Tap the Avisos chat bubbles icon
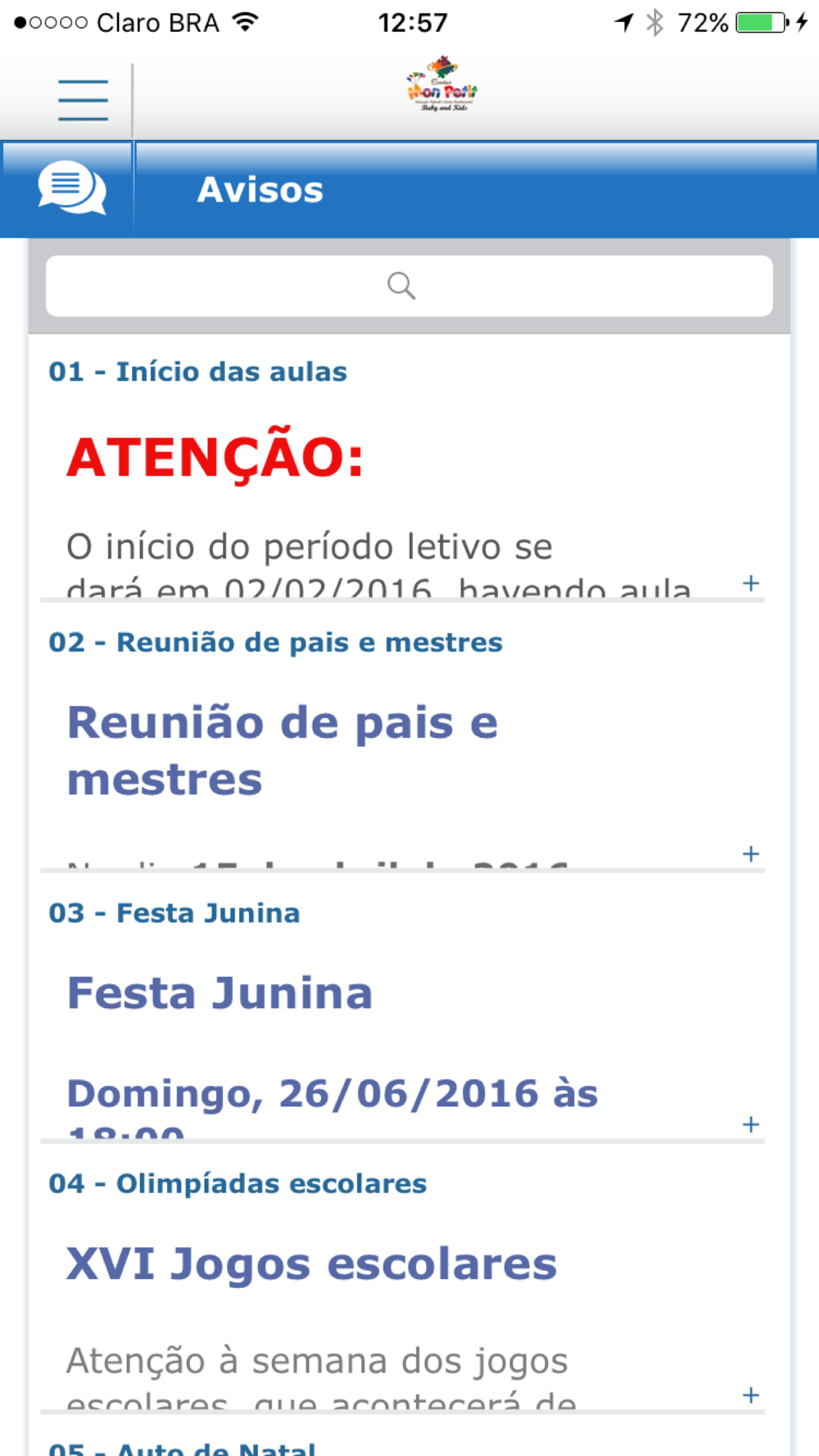The height and width of the screenshot is (1456, 819). pos(72,188)
